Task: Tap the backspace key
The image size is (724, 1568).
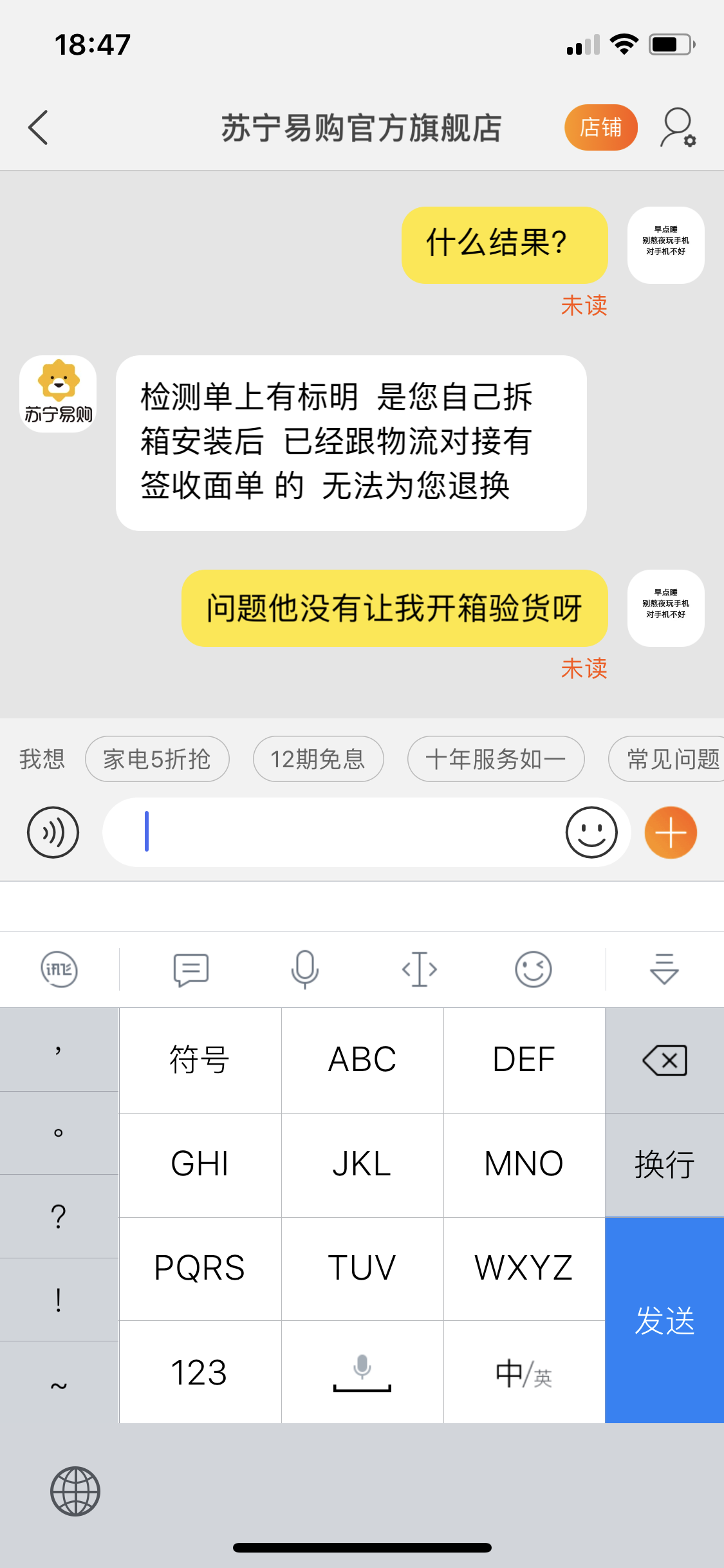Action: [x=665, y=1060]
